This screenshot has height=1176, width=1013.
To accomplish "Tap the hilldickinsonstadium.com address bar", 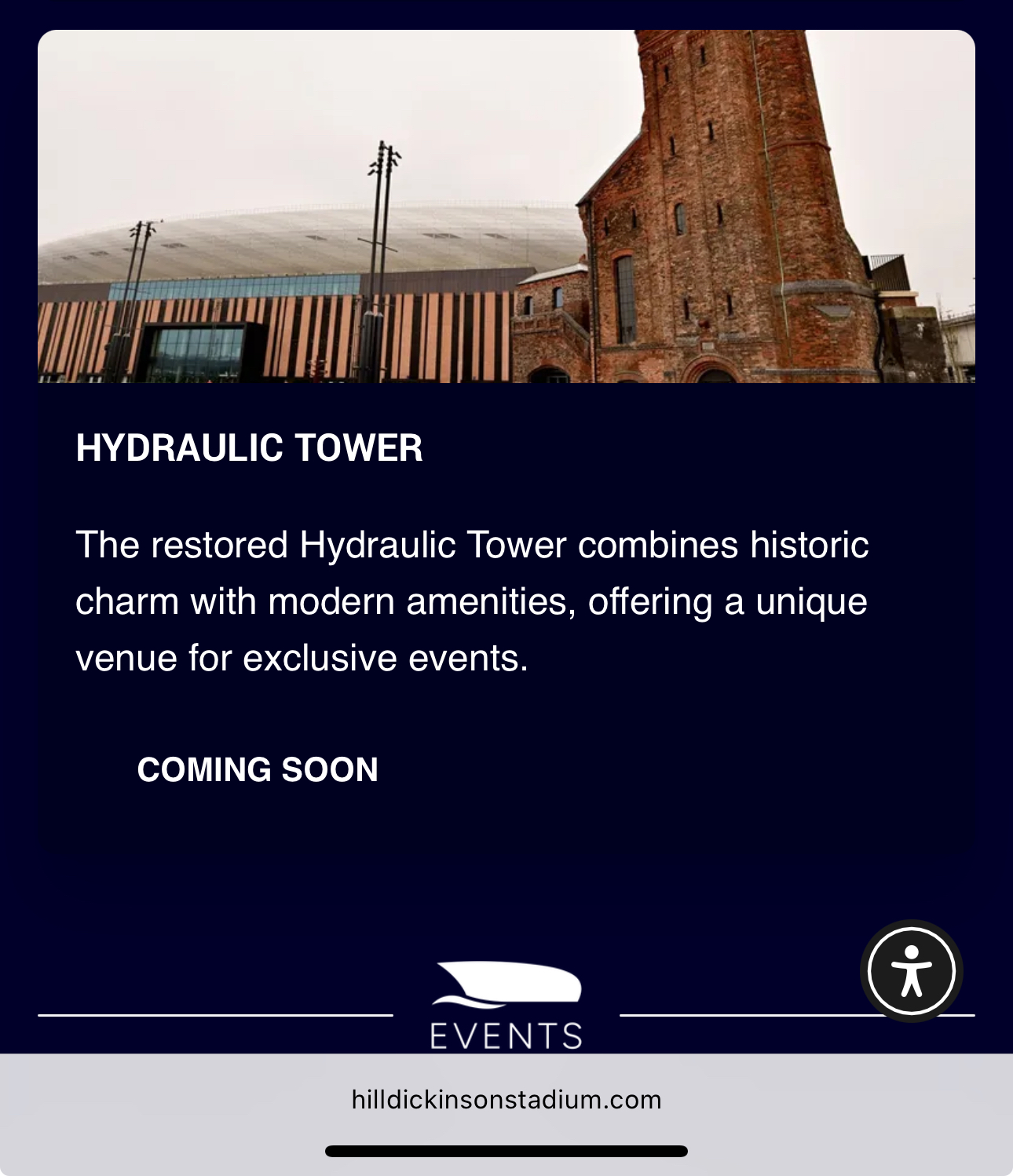I will coord(506,1099).
